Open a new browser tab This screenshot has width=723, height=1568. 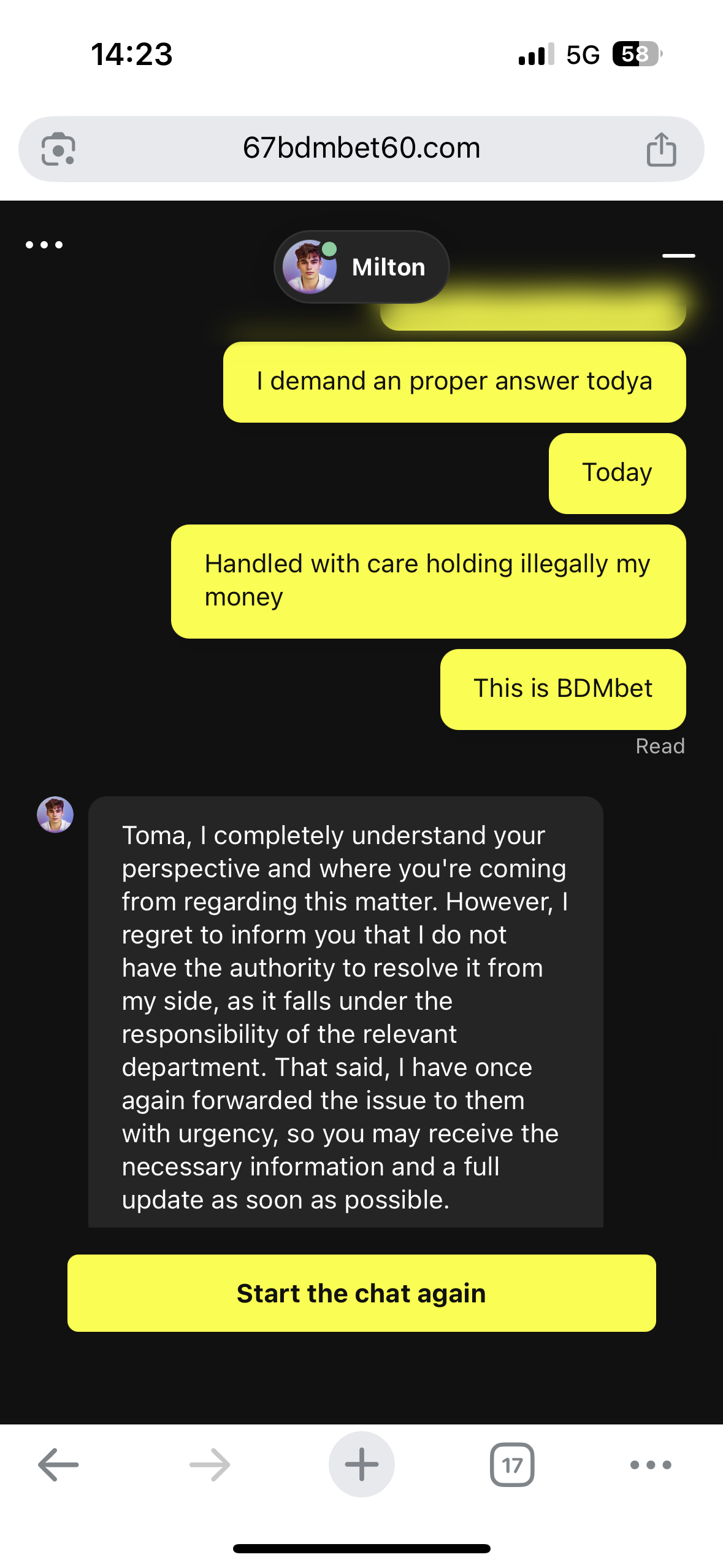[361, 1464]
